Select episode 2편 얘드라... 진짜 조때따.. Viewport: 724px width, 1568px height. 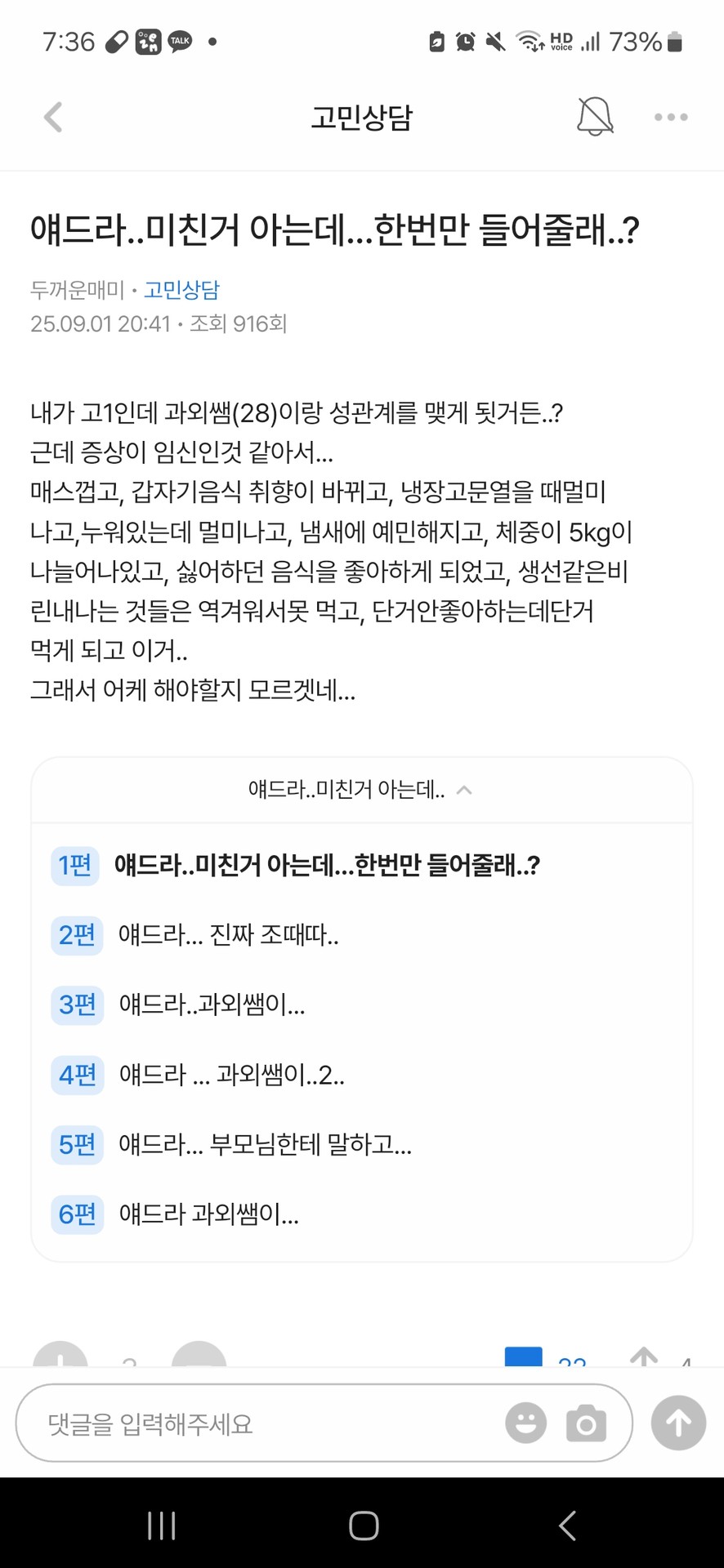[229, 936]
